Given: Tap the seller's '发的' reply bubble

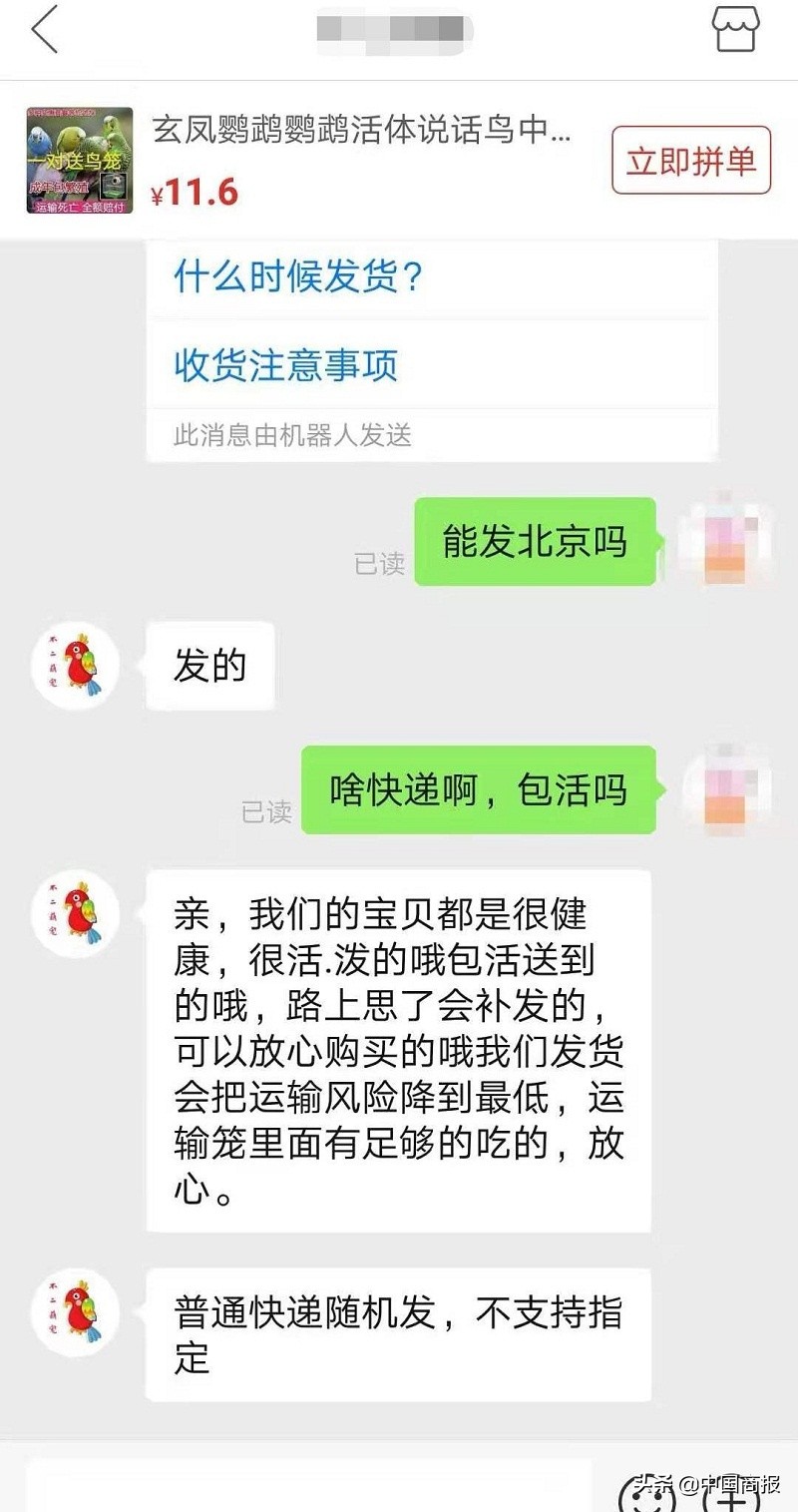Looking at the screenshot, I should click(x=209, y=664).
